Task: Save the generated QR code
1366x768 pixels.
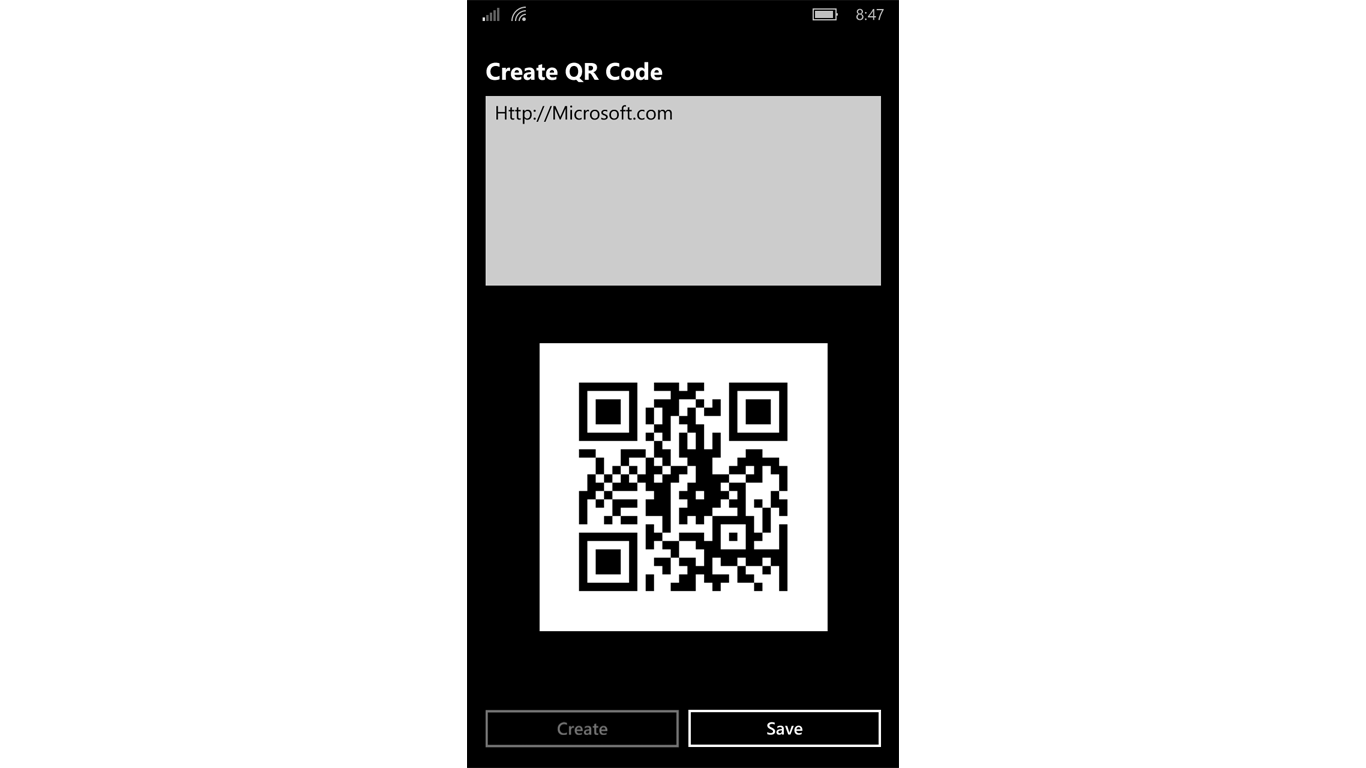Action: 784,728
